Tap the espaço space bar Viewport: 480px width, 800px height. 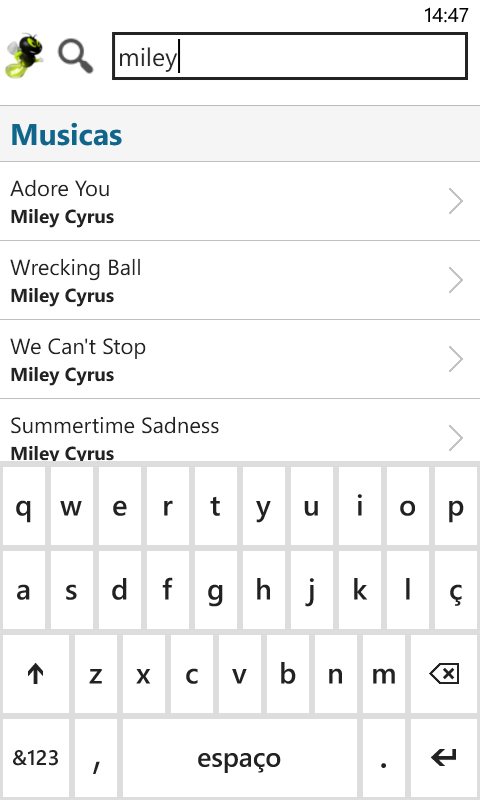(239, 758)
